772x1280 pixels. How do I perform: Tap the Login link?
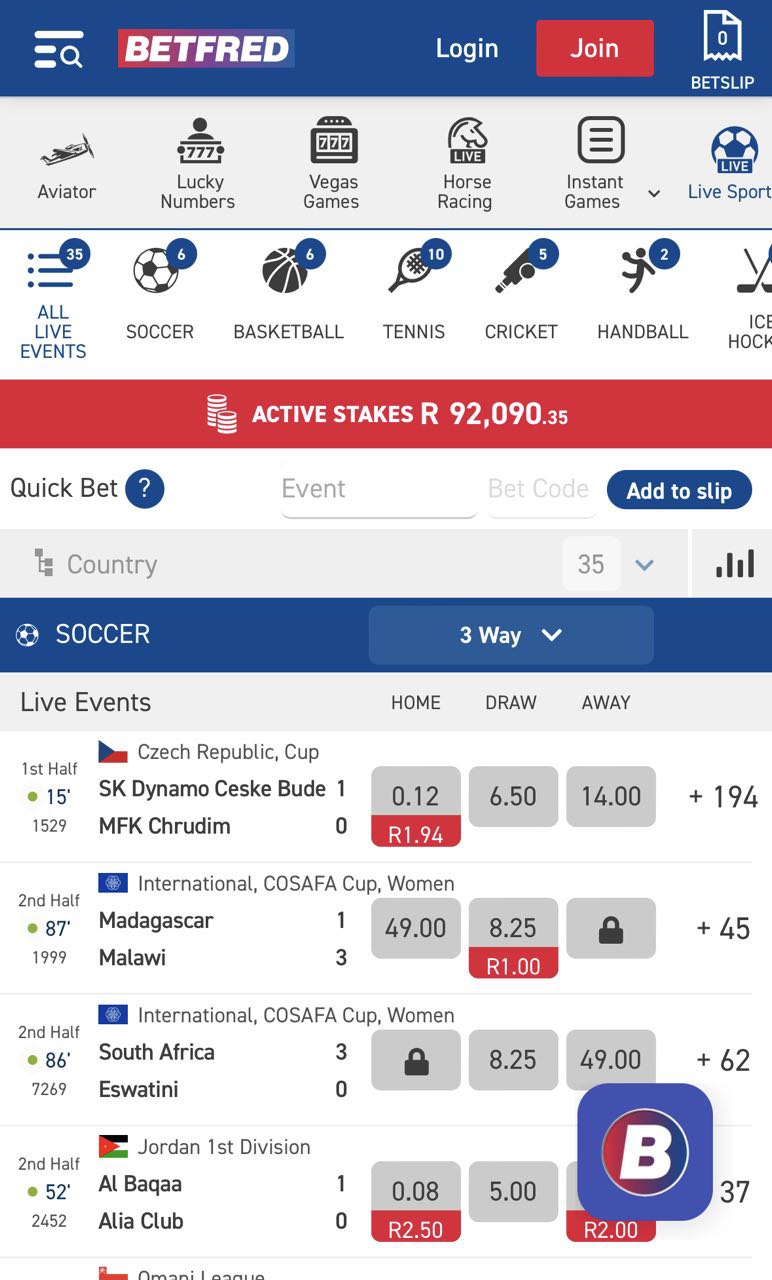coord(466,48)
